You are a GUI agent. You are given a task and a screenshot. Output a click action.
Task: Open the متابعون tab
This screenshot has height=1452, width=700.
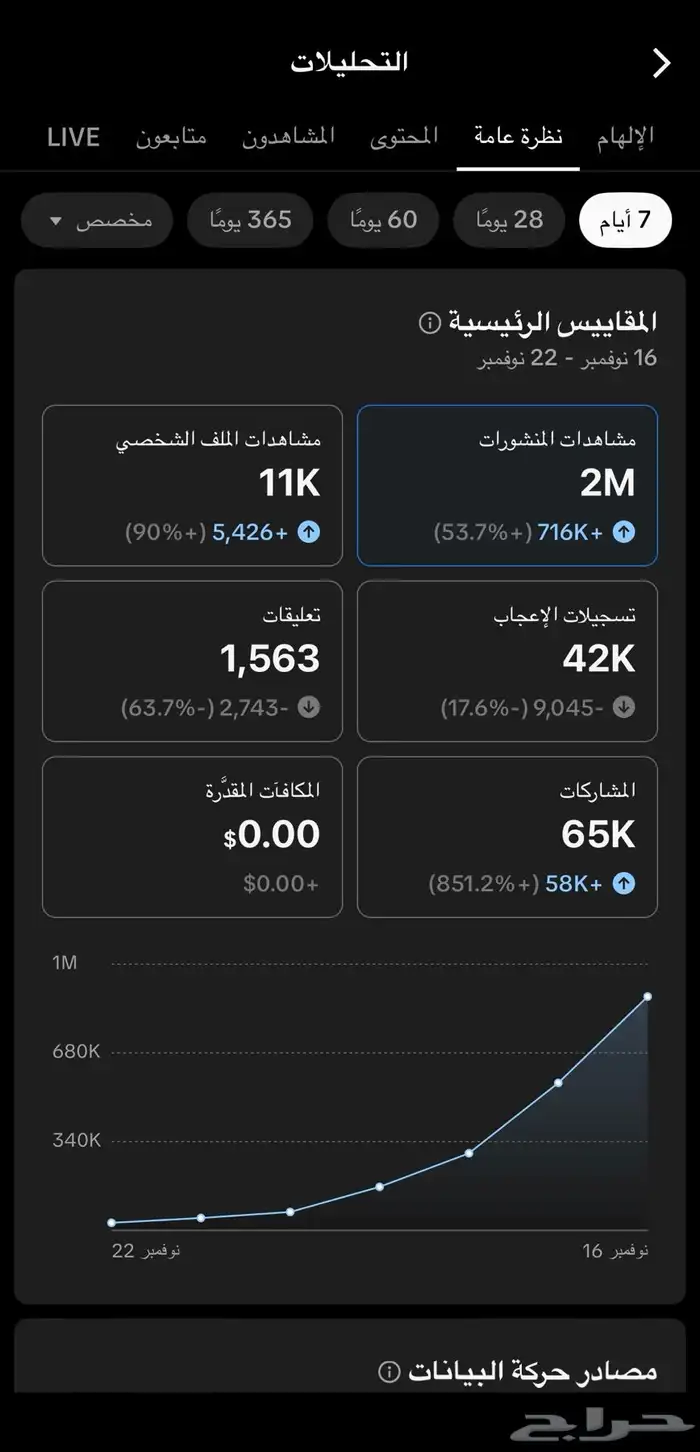(x=171, y=137)
